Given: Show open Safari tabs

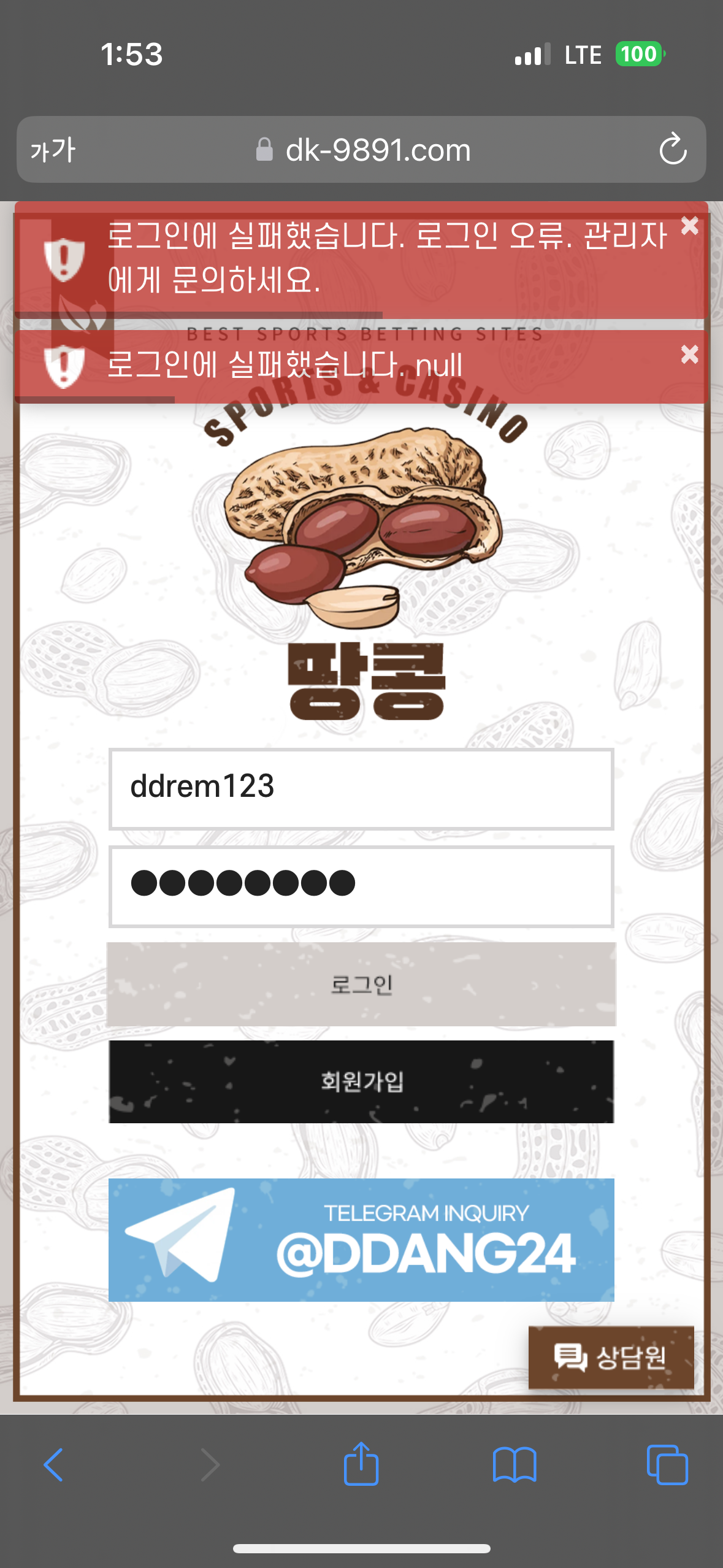Looking at the screenshot, I should 667,1465.
